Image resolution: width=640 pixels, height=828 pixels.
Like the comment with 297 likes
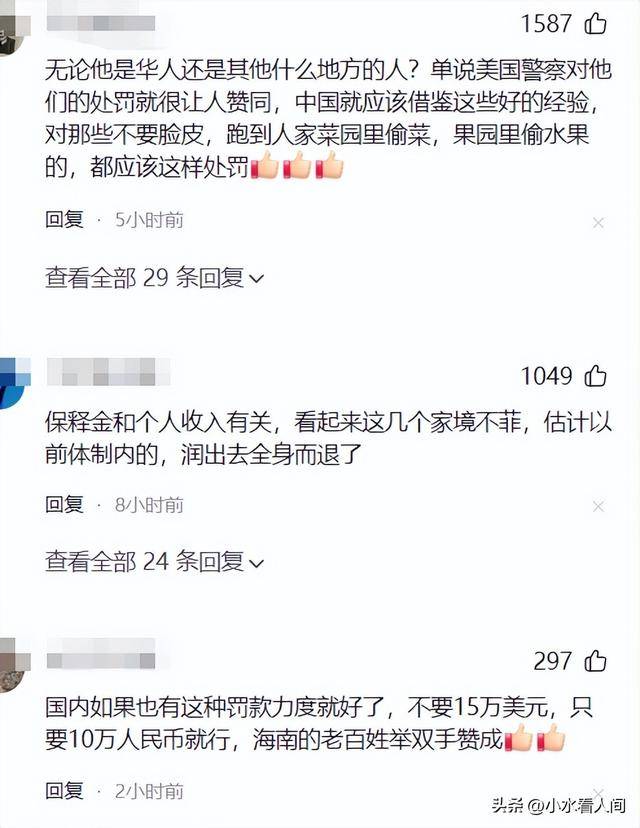coord(596,660)
